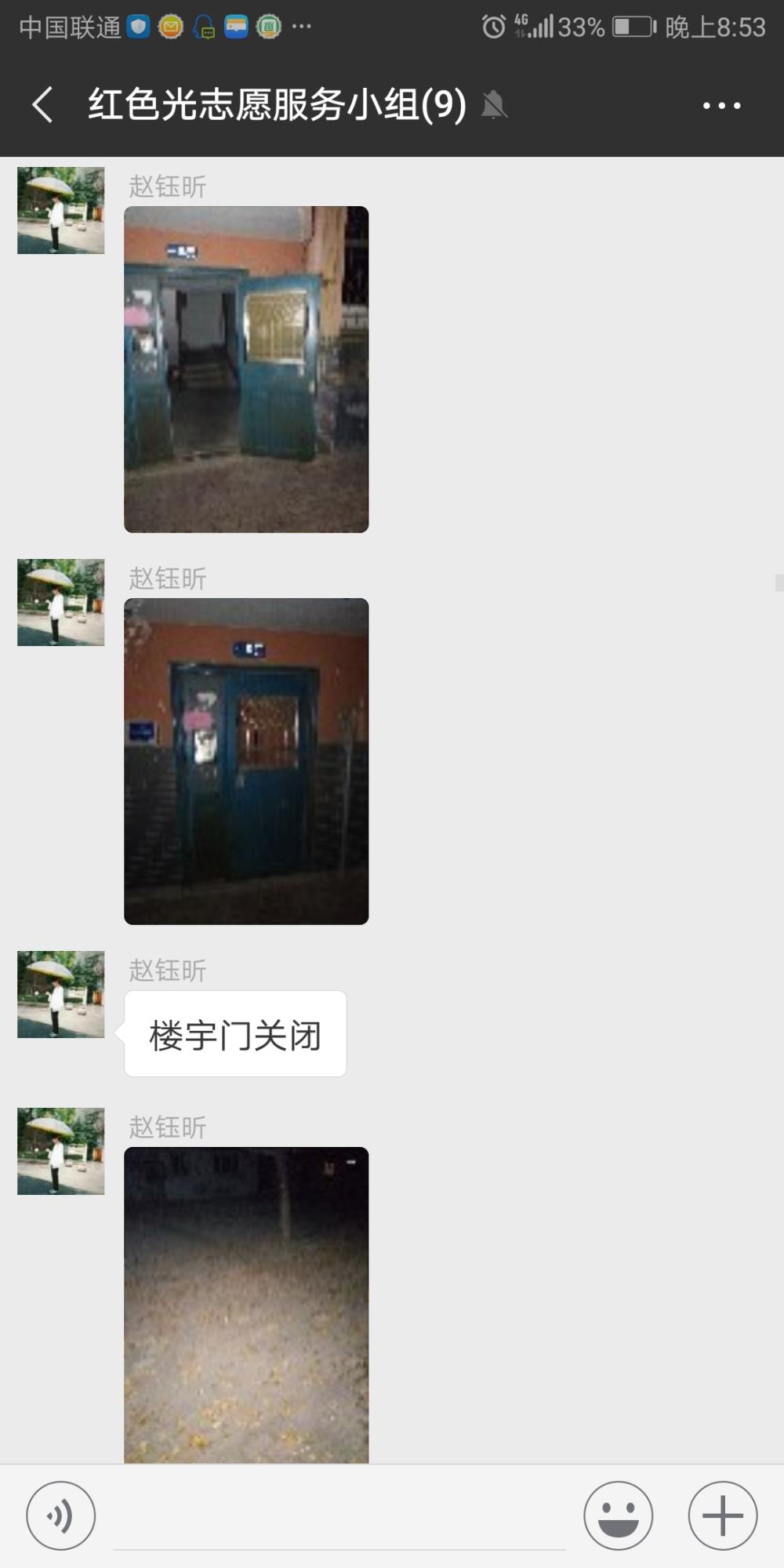
Task: Tap the avatar beside the 楼宇门关闭 message
Action: pyautogui.click(x=61, y=994)
